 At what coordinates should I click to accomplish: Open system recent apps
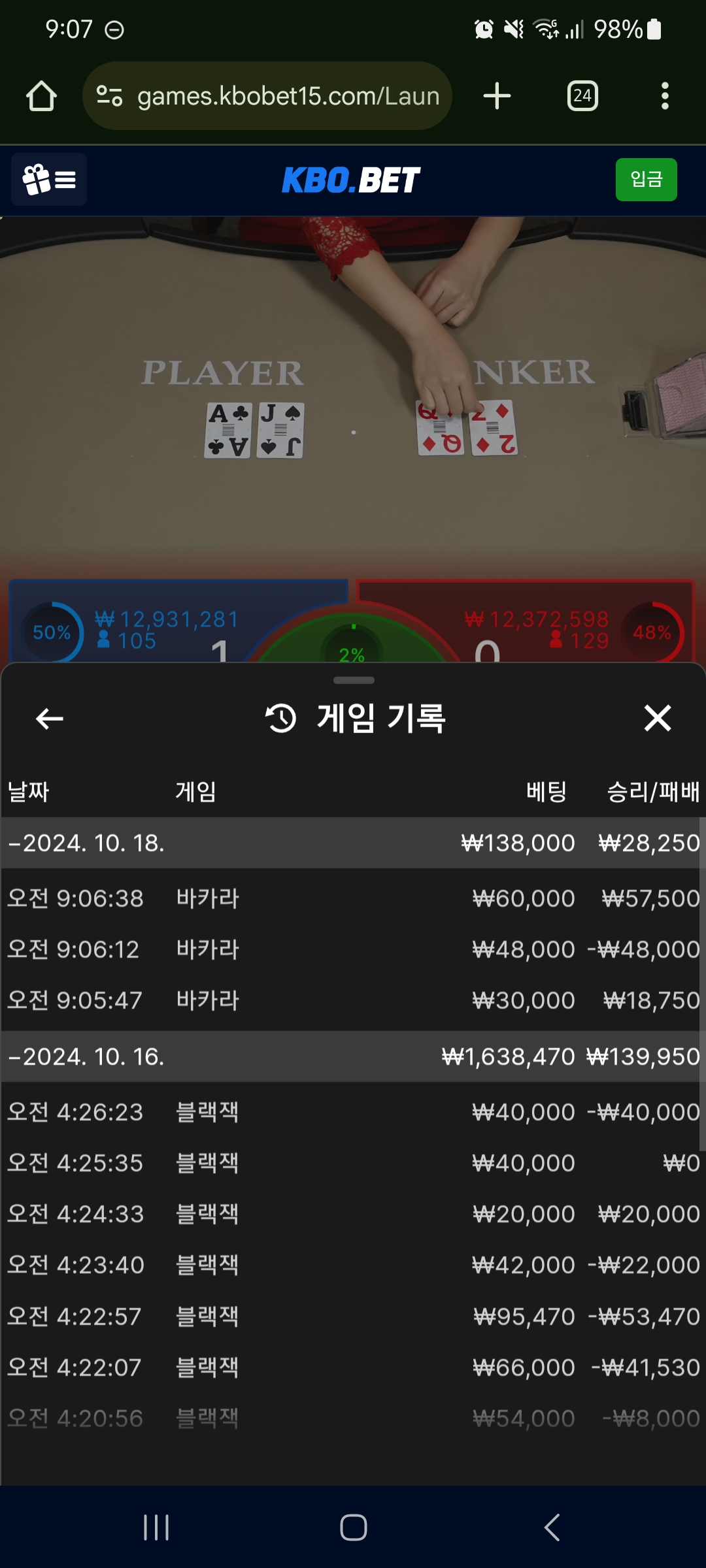pos(156,1527)
